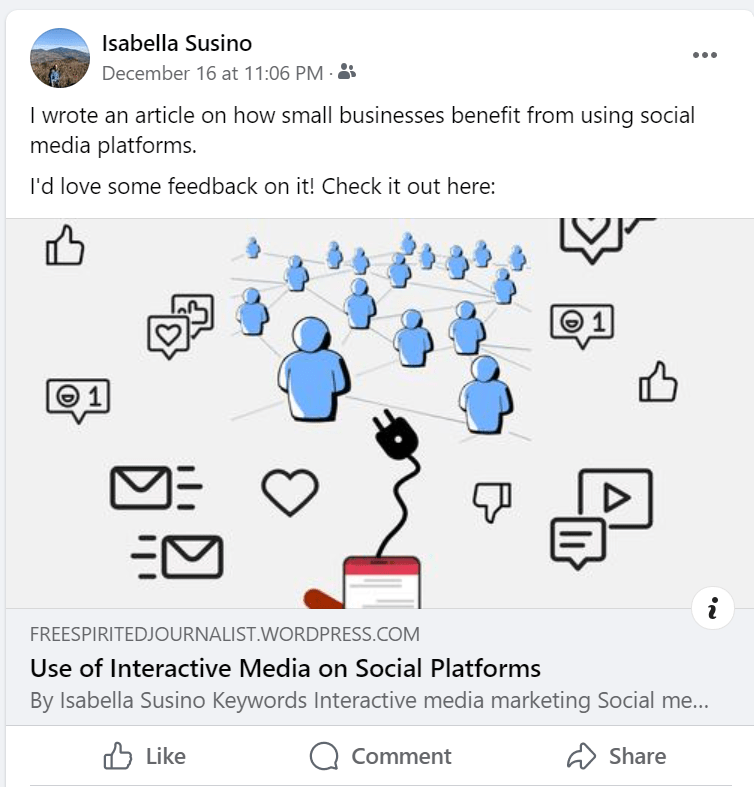
Task: Comment on the article post
Action: click(x=380, y=756)
